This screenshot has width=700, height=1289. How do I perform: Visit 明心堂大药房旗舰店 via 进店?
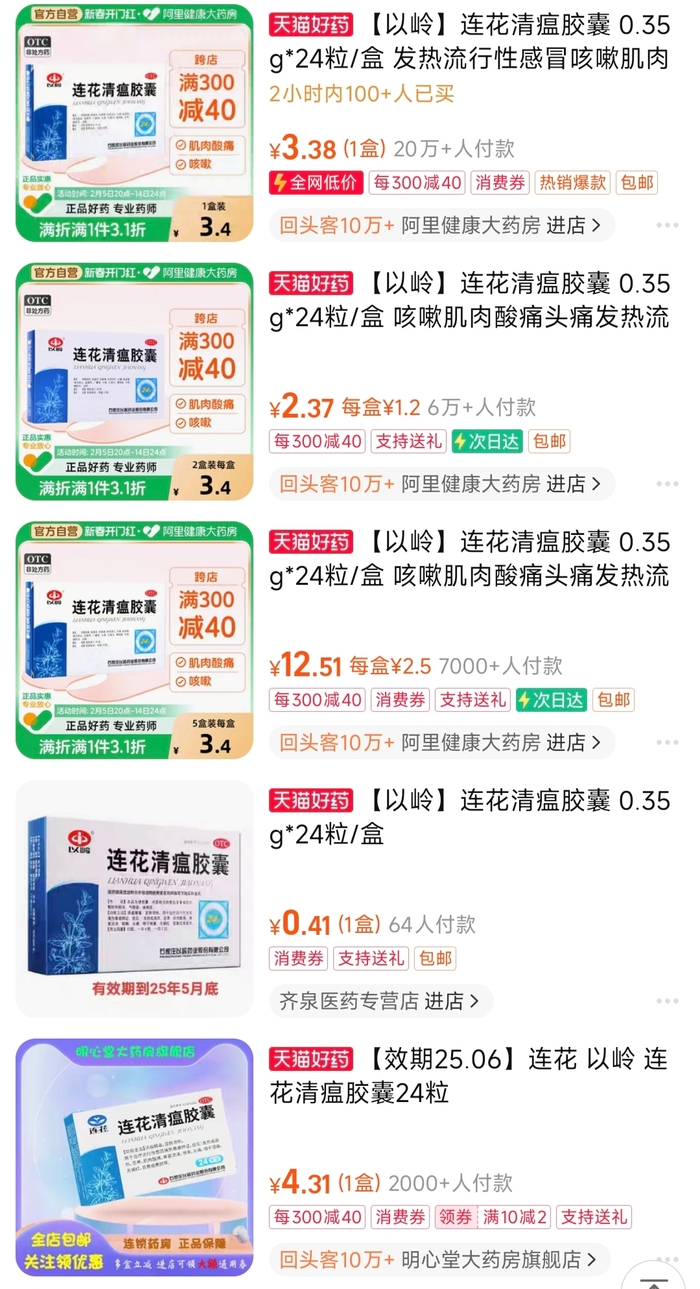(439, 1259)
